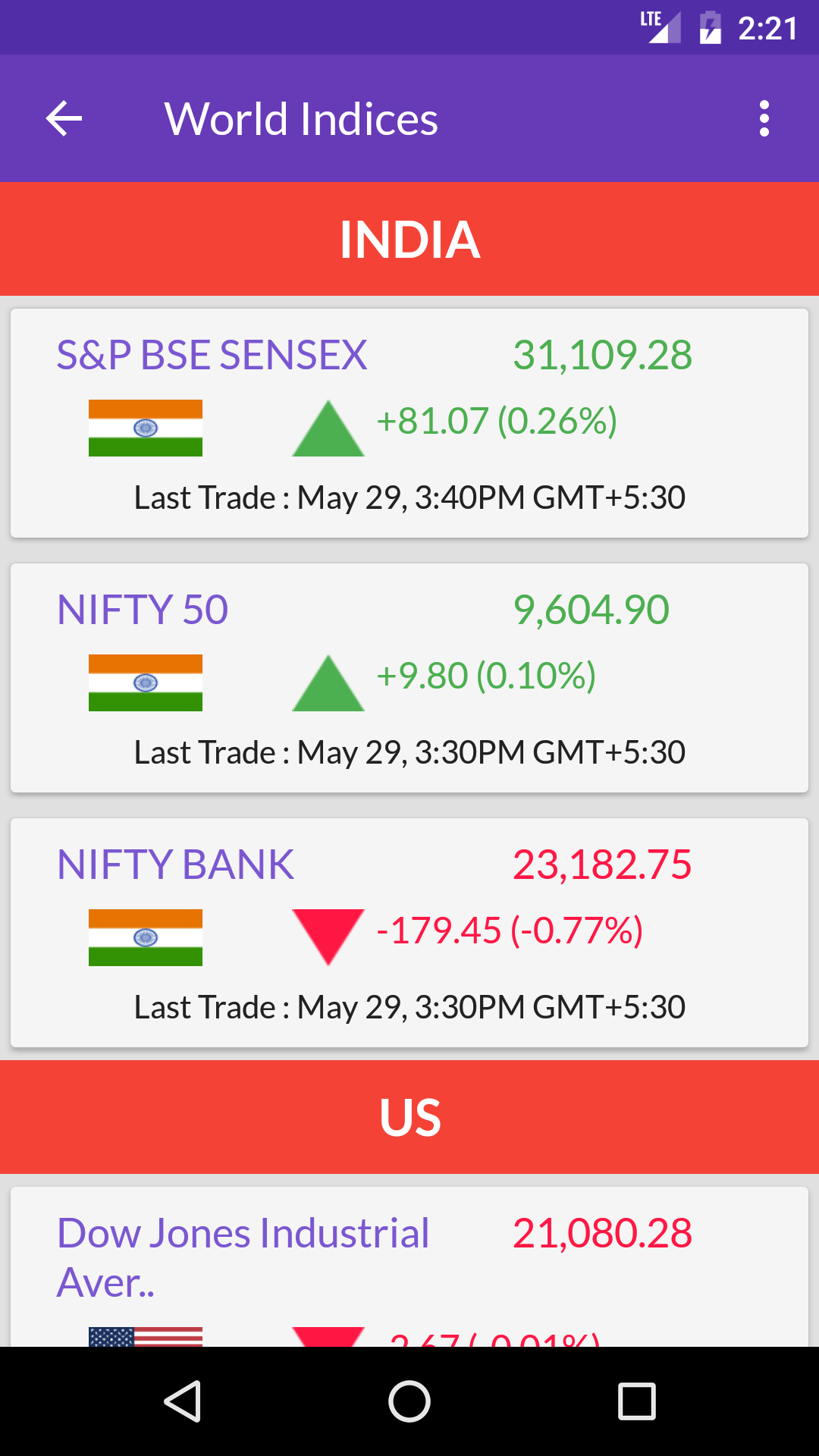Open the NIFTY BANK index card

[x=409, y=932]
